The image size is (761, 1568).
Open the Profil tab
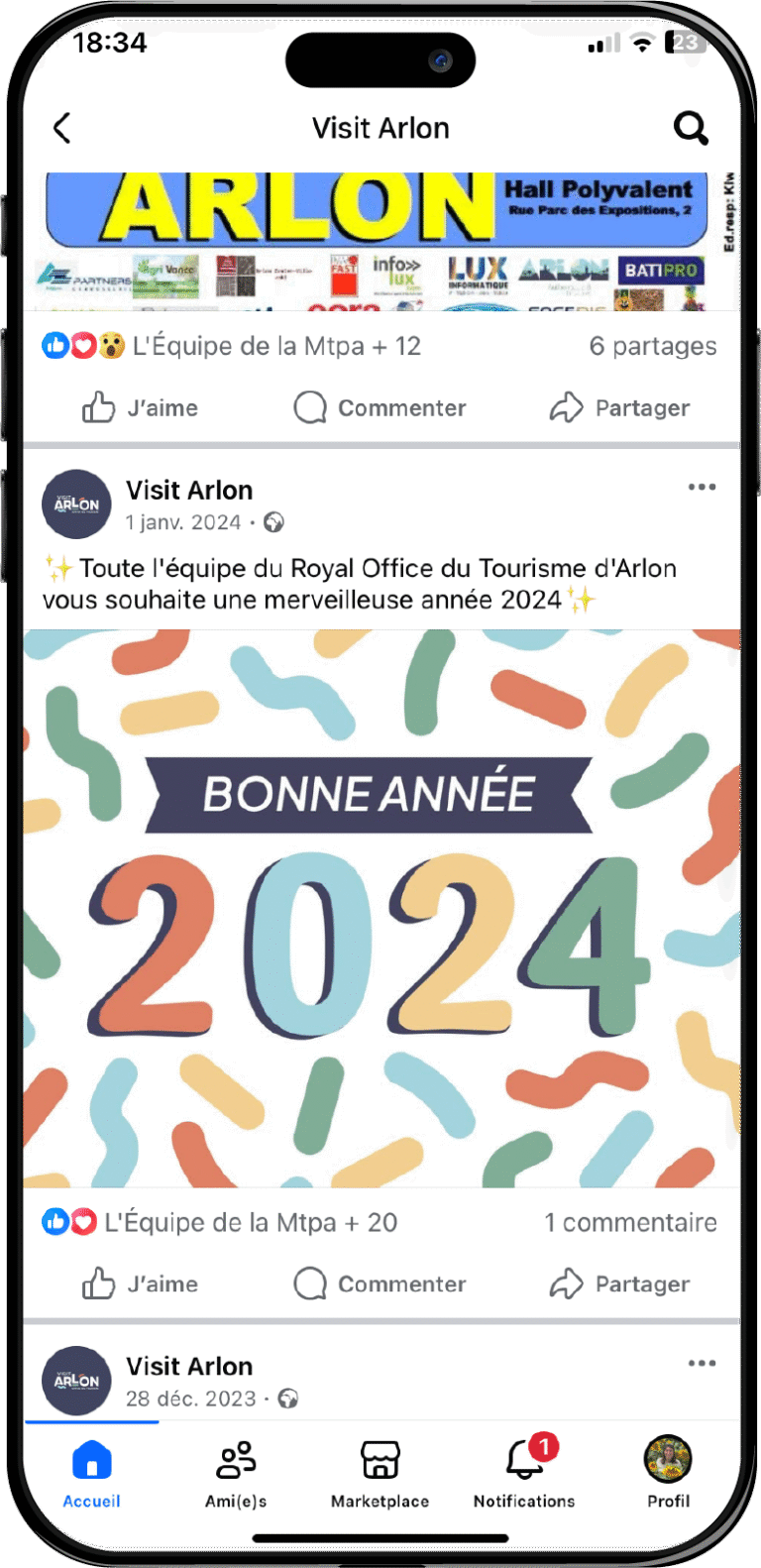click(669, 1474)
